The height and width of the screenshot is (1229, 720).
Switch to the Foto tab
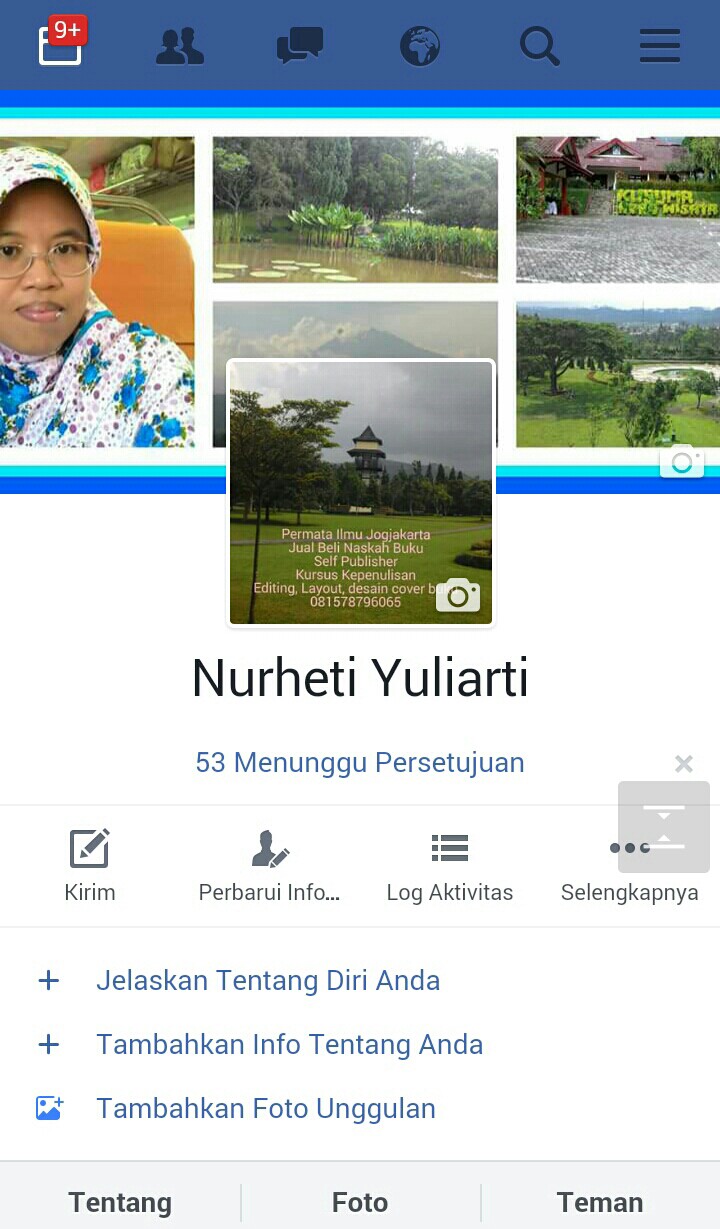pyautogui.click(x=360, y=1202)
